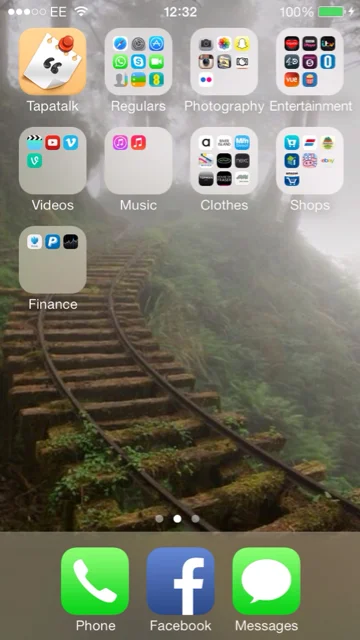
Task: Tap the home screen page indicator dots
Action: point(178,519)
